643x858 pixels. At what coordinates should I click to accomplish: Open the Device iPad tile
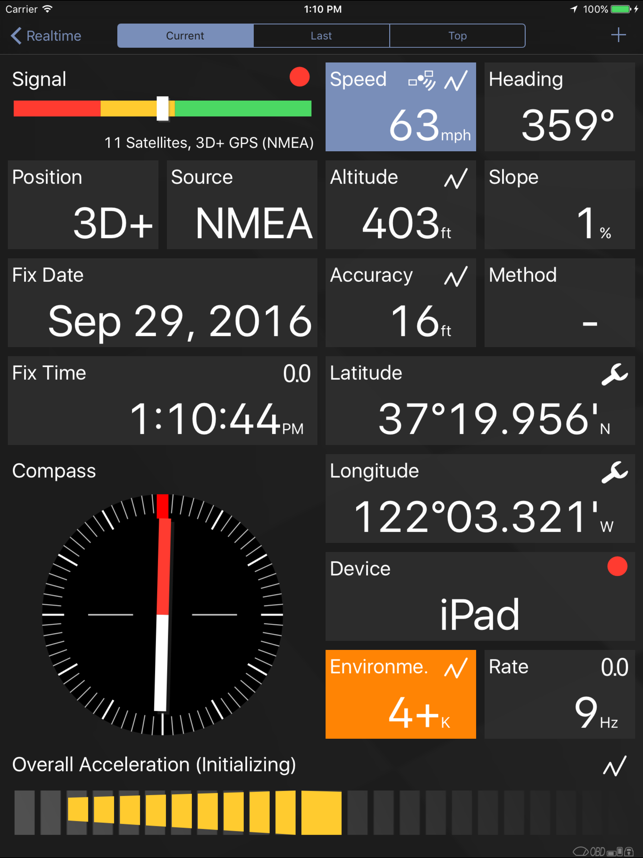pyautogui.click(x=480, y=597)
